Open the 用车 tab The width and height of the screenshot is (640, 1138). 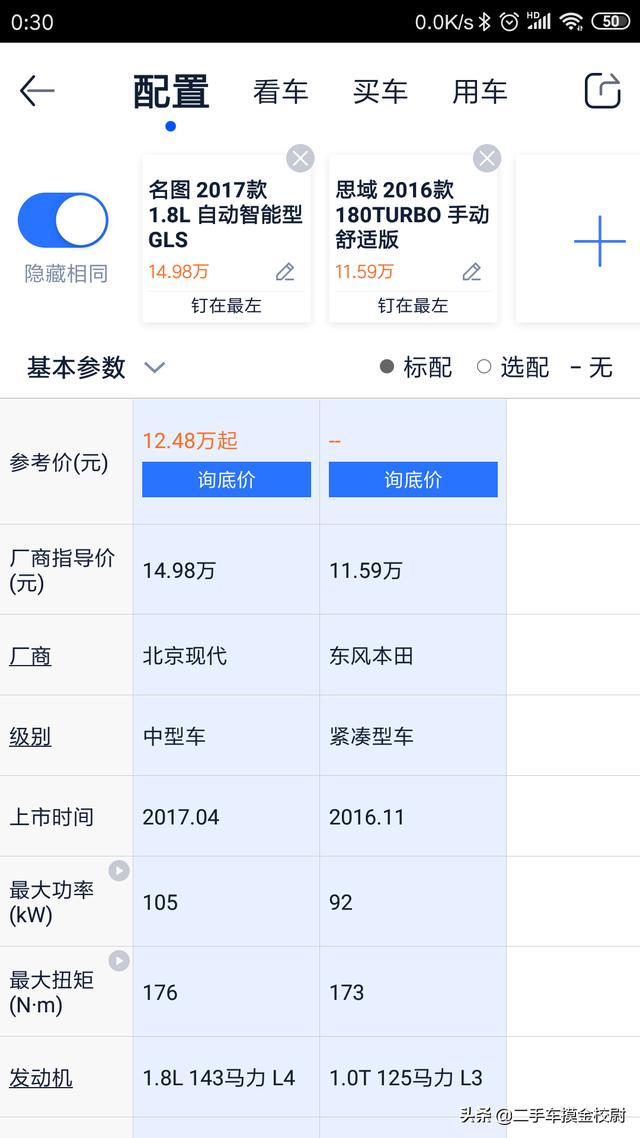(480, 92)
